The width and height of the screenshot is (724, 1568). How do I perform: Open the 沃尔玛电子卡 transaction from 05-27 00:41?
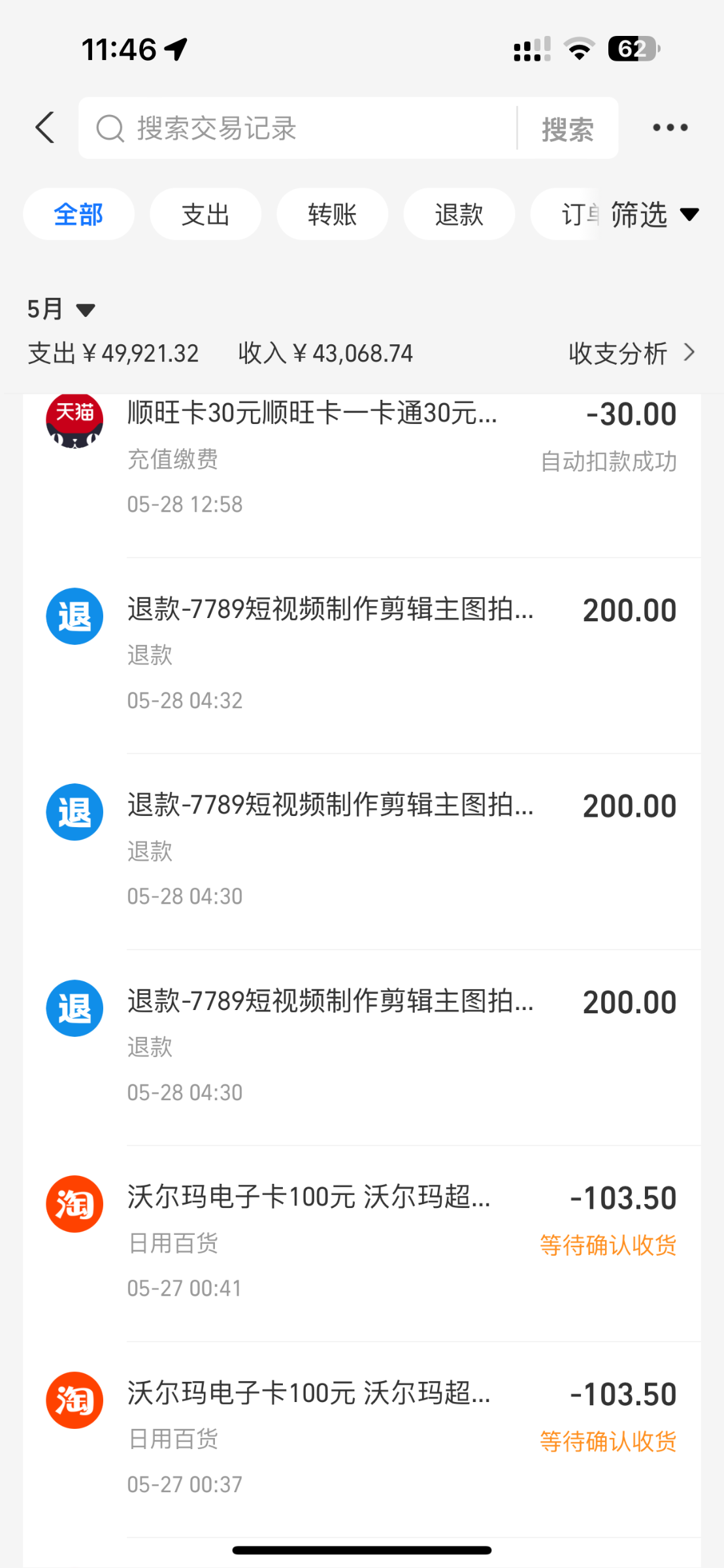(x=366, y=1243)
